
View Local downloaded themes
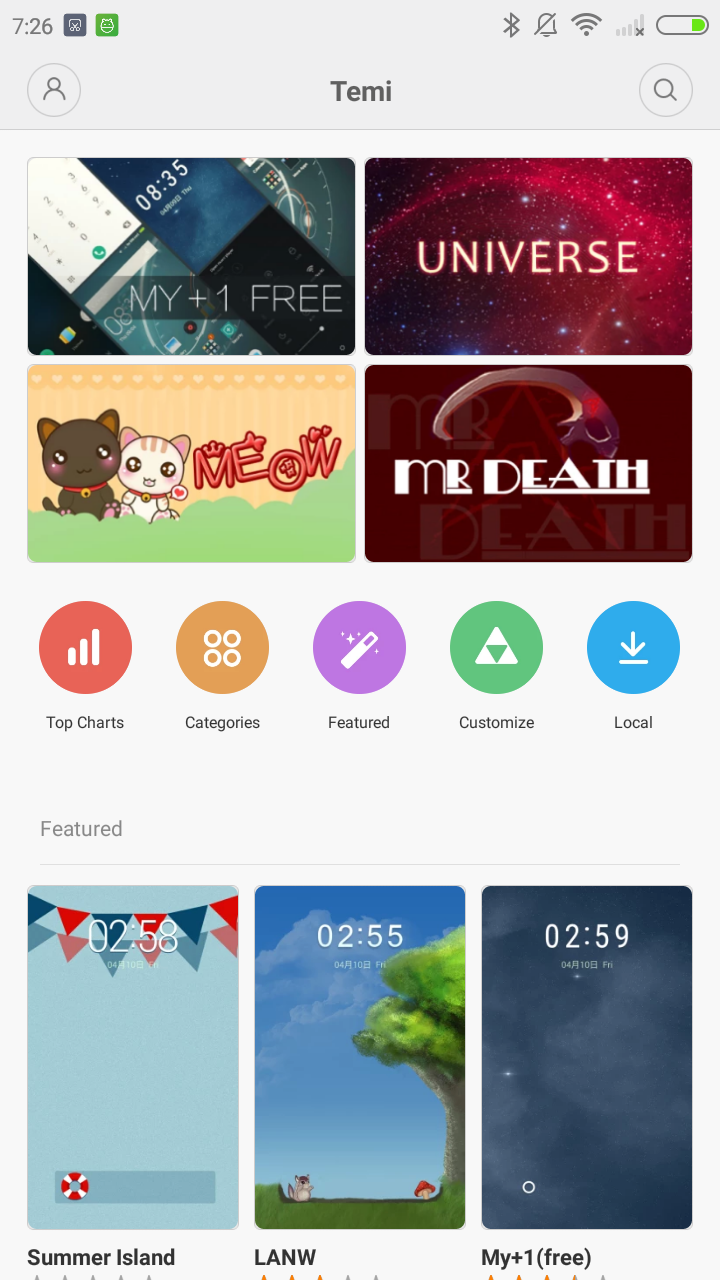tap(633, 647)
